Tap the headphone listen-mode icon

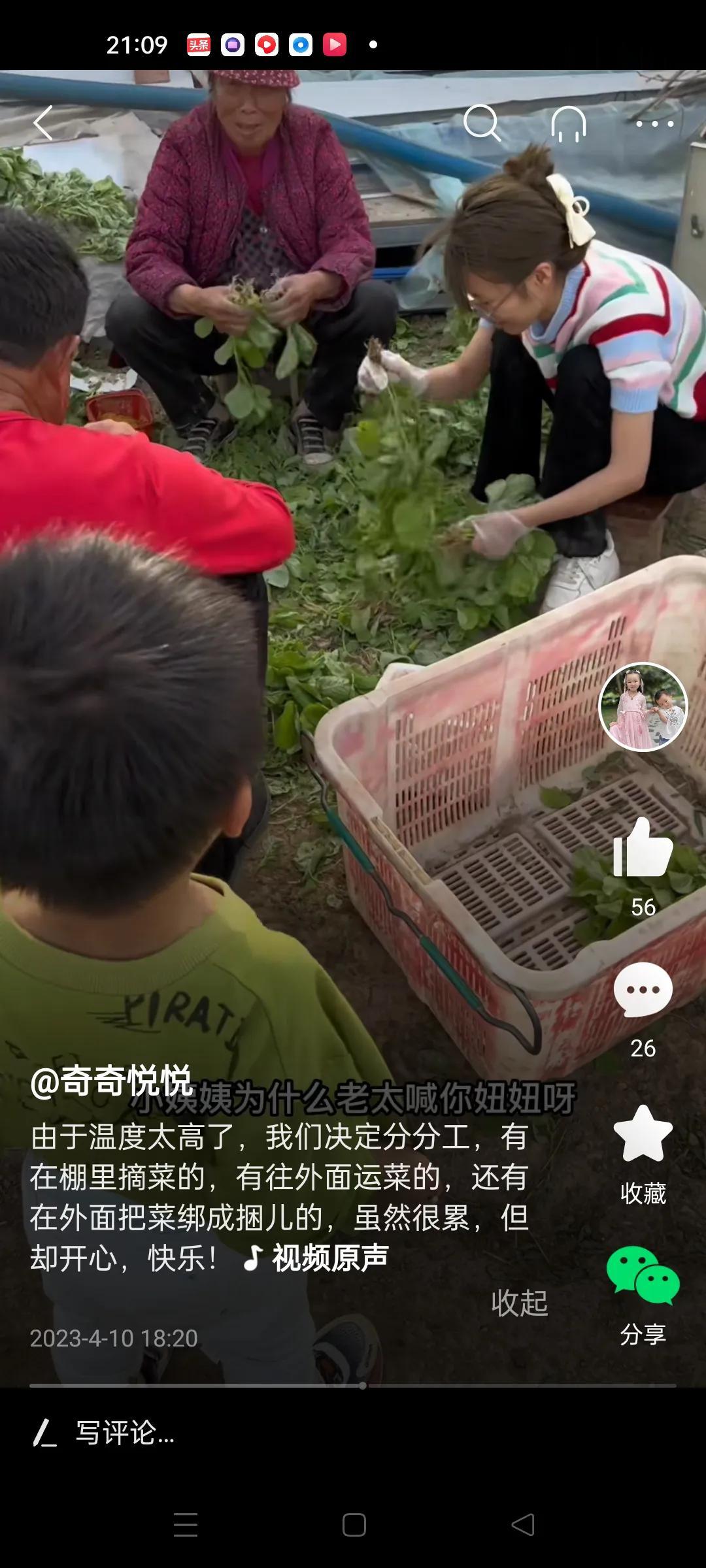pyautogui.click(x=568, y=123)
